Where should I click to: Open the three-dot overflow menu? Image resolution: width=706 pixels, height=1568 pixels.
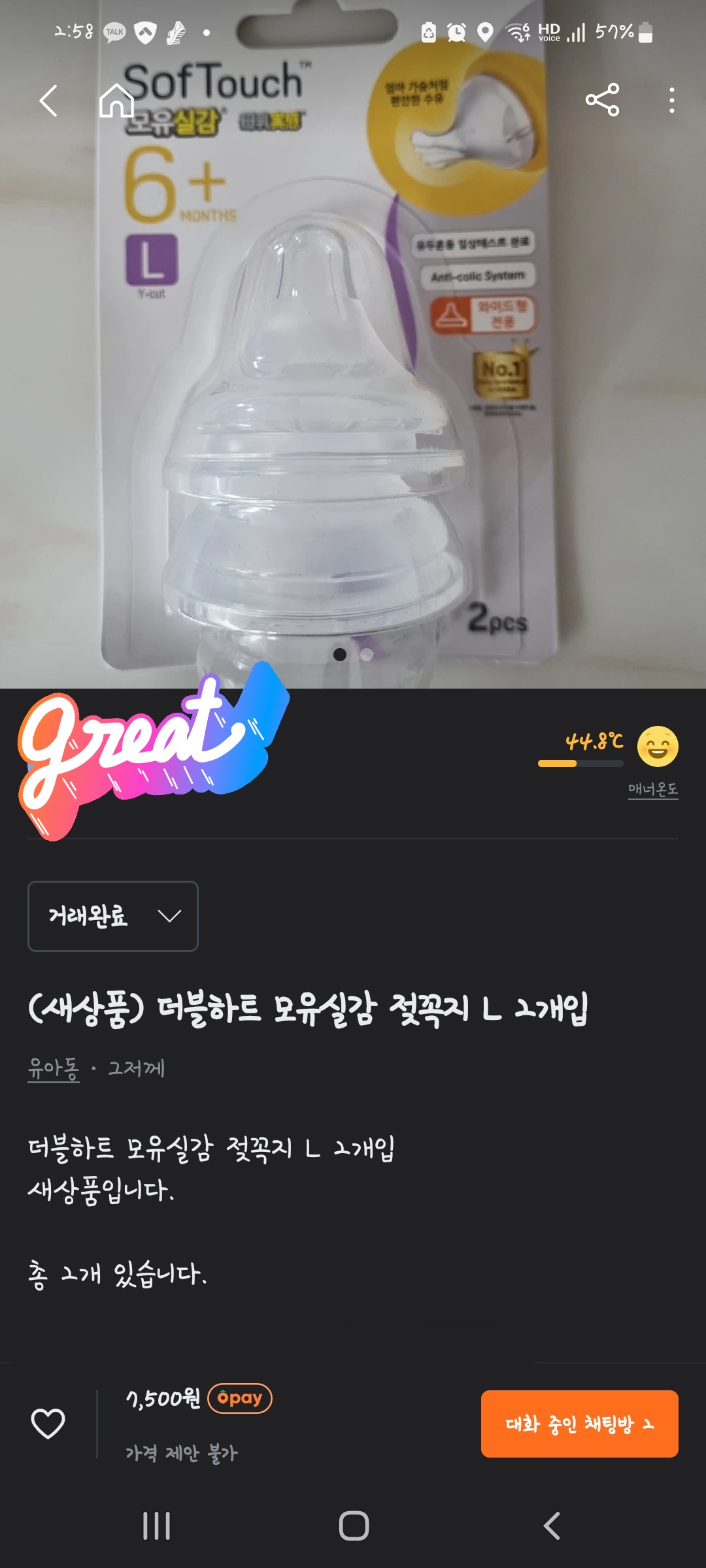[671, 101]
